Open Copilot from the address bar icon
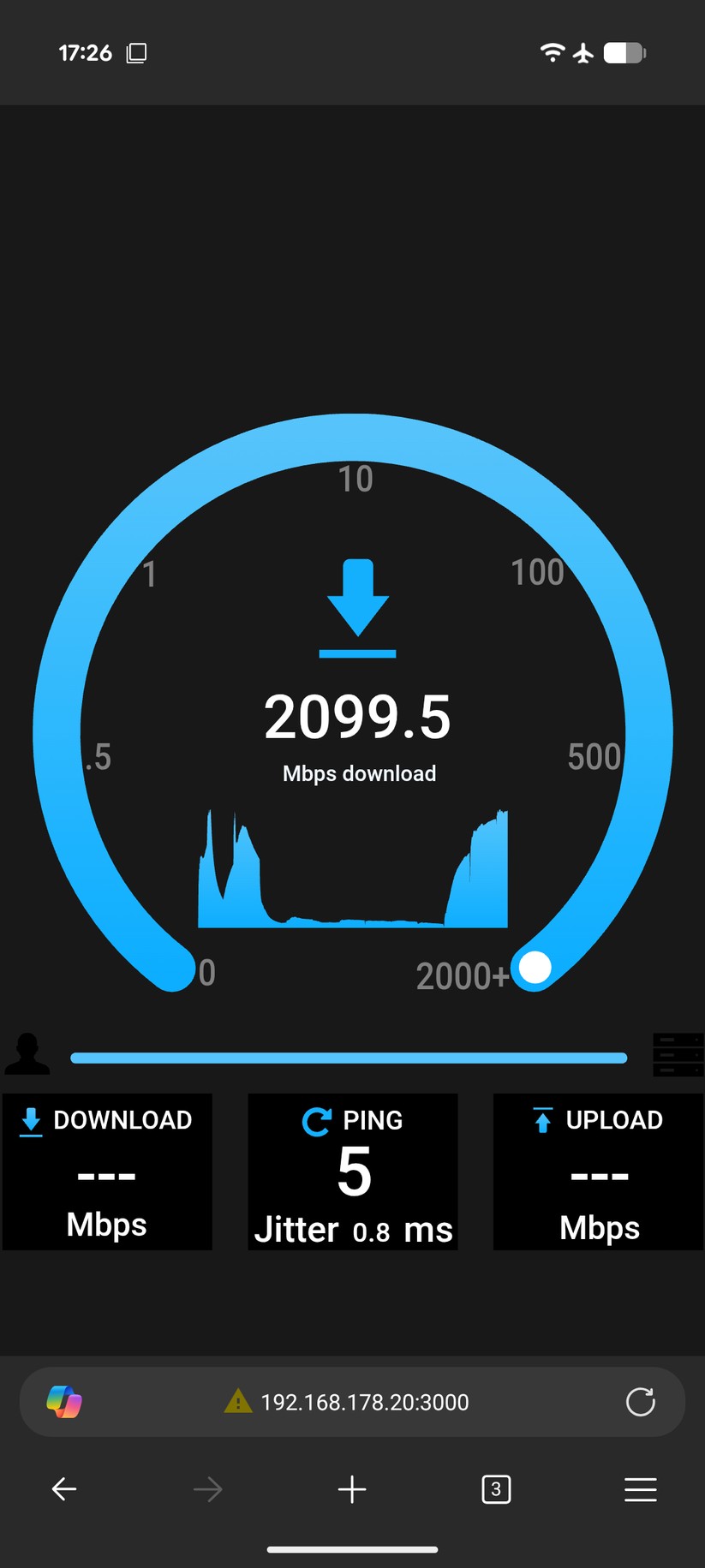705x1568 pixels. coord(63,1402)
